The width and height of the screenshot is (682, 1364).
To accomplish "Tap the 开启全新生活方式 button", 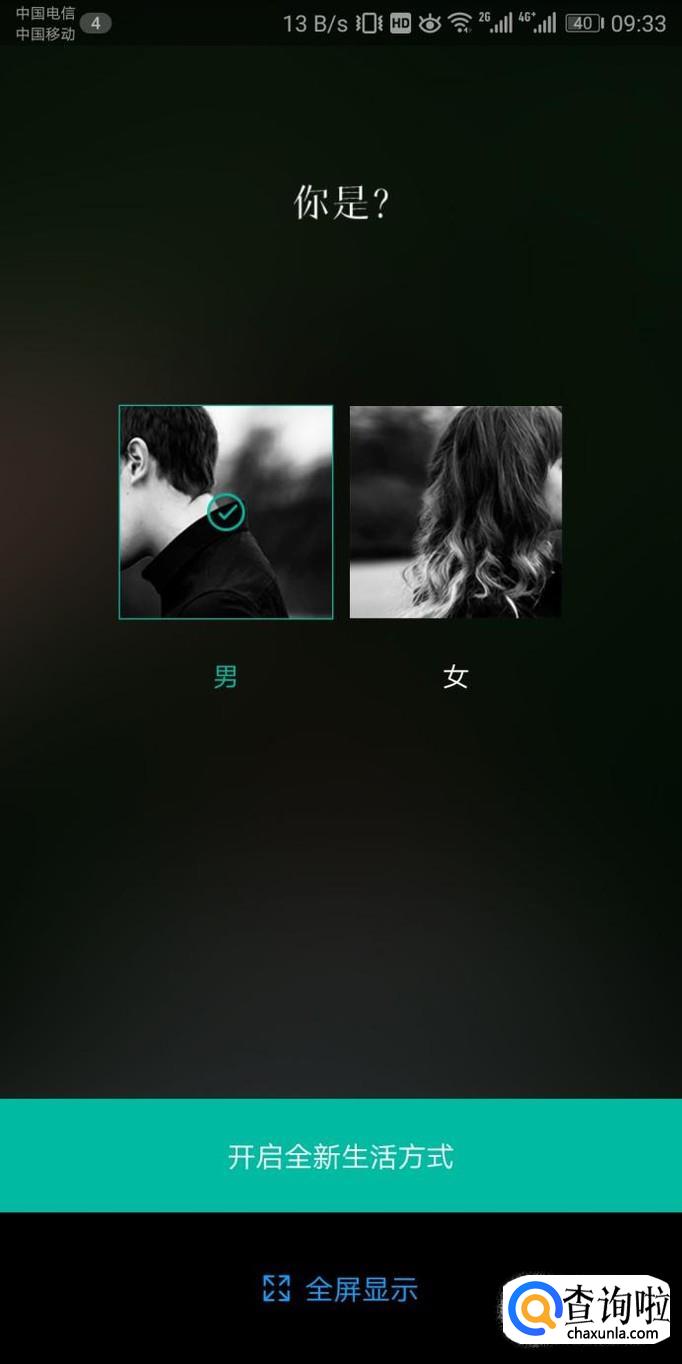I will (x=341, y=1156).
